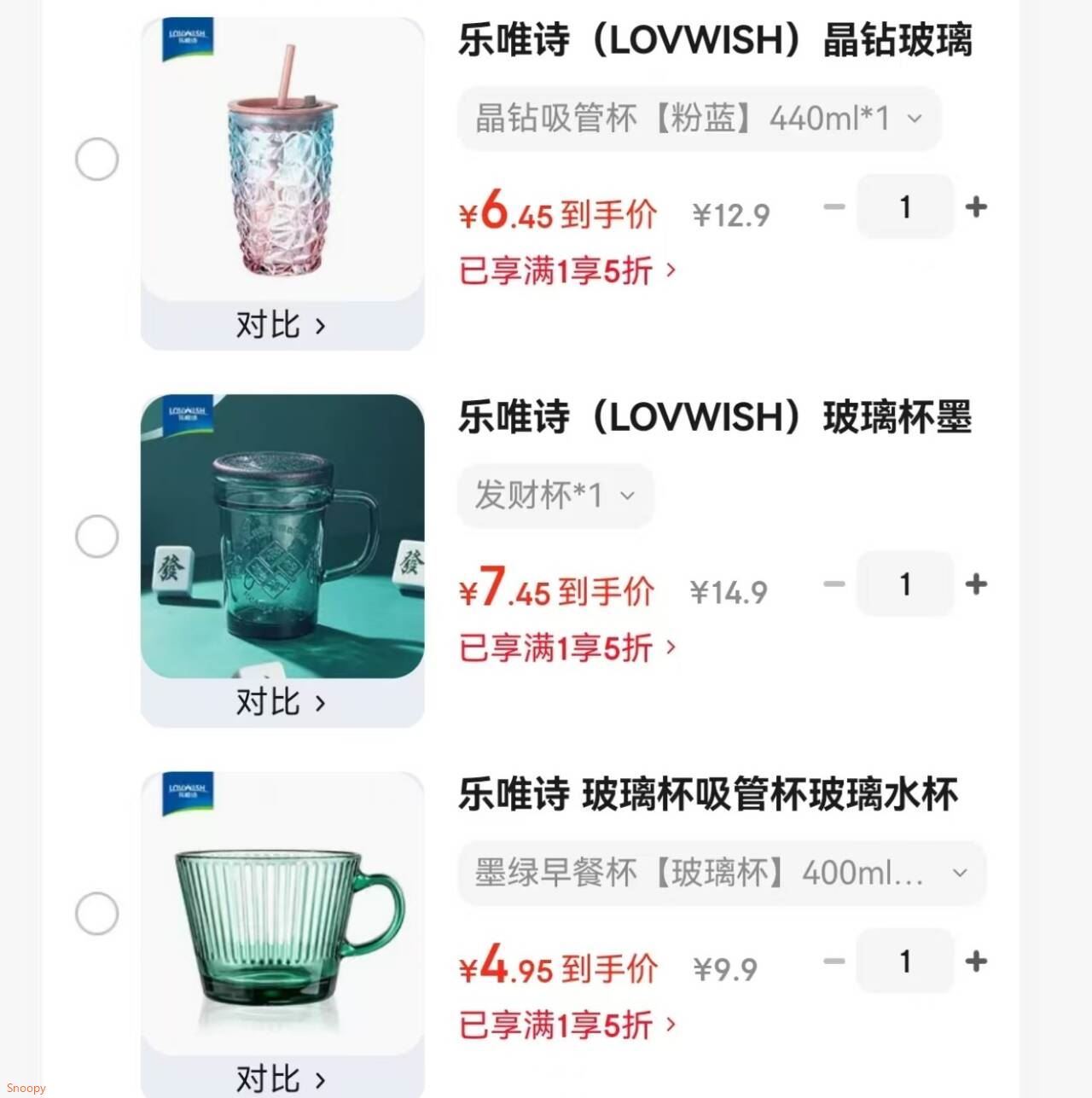
Task: Open the 墨绿早餐杯 400ml variant dropdown
Action: point(721,873)
